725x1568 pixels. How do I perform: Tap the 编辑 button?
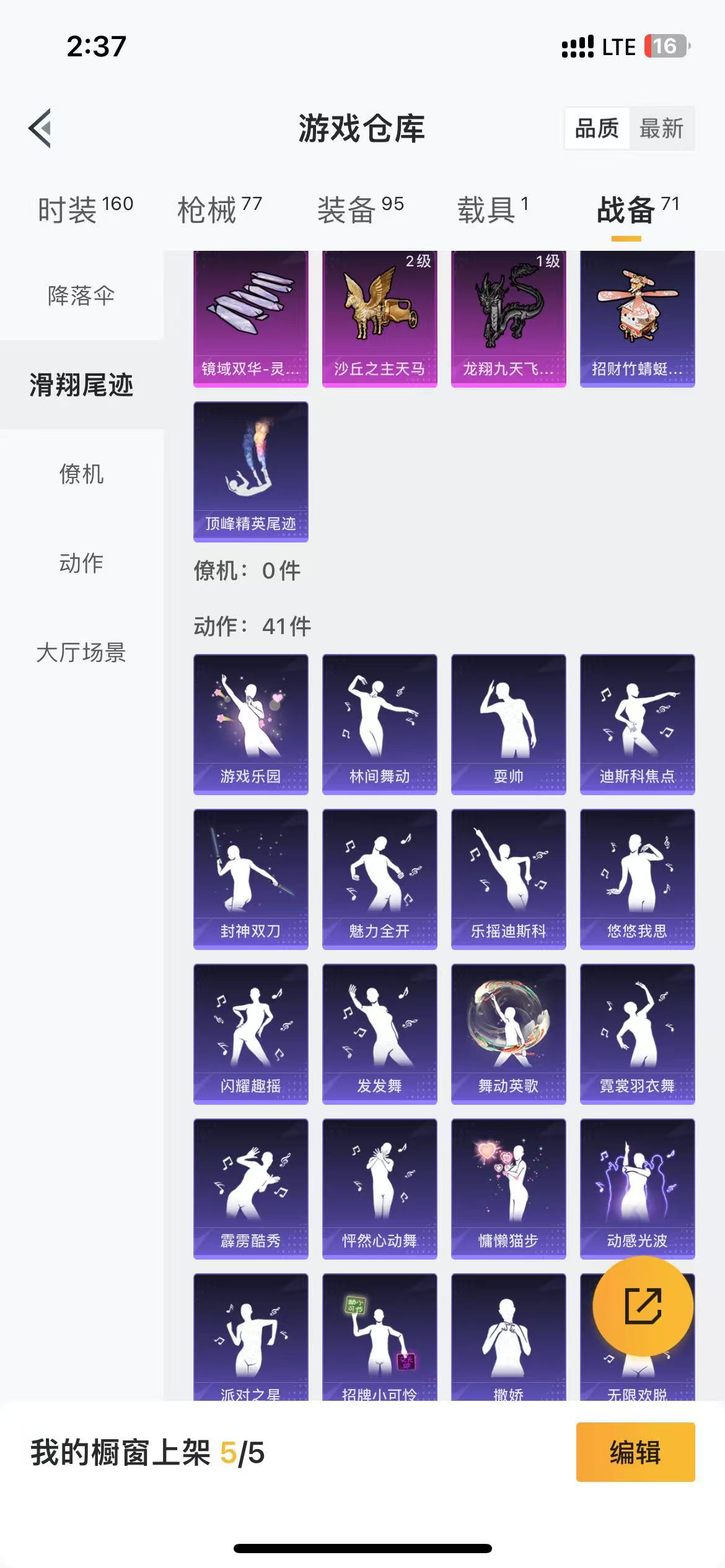pyautogui.click(x=635, y=1452)
